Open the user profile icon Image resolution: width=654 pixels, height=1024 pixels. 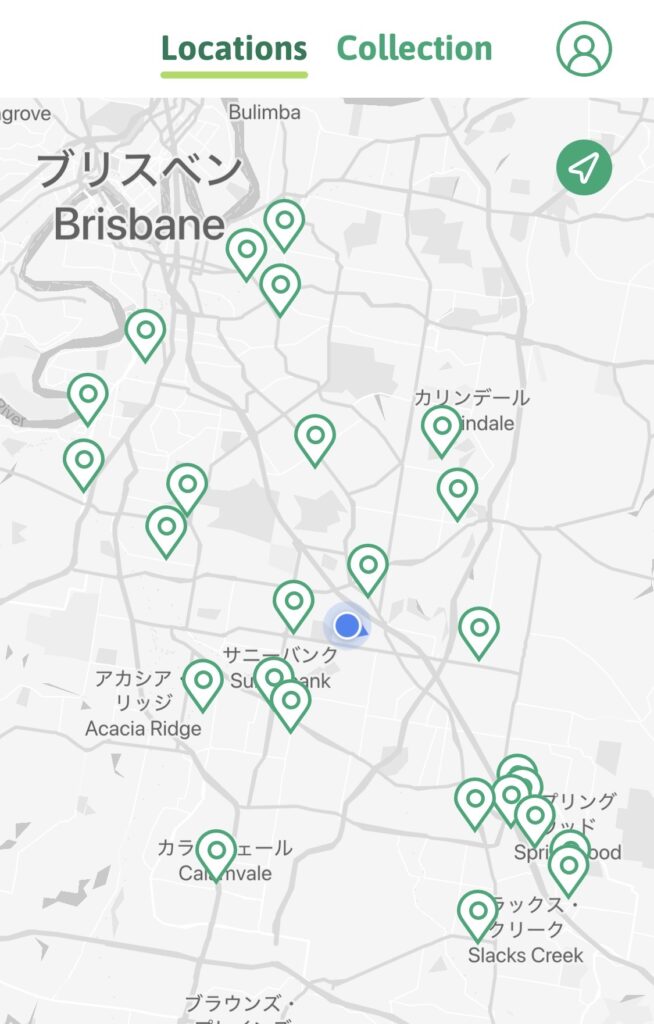[584, 48]
